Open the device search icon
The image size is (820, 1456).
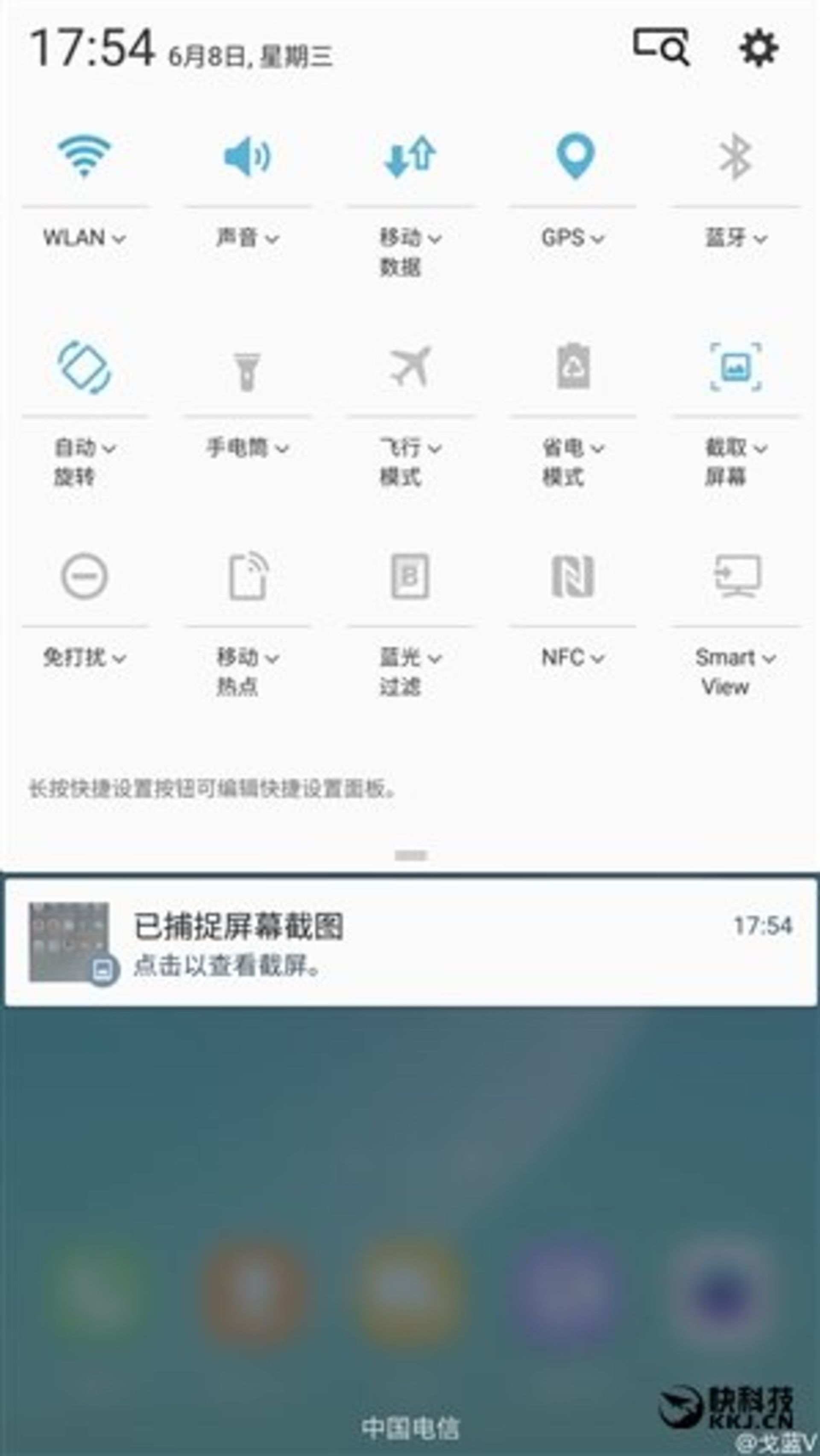click(x=661, y=47)
